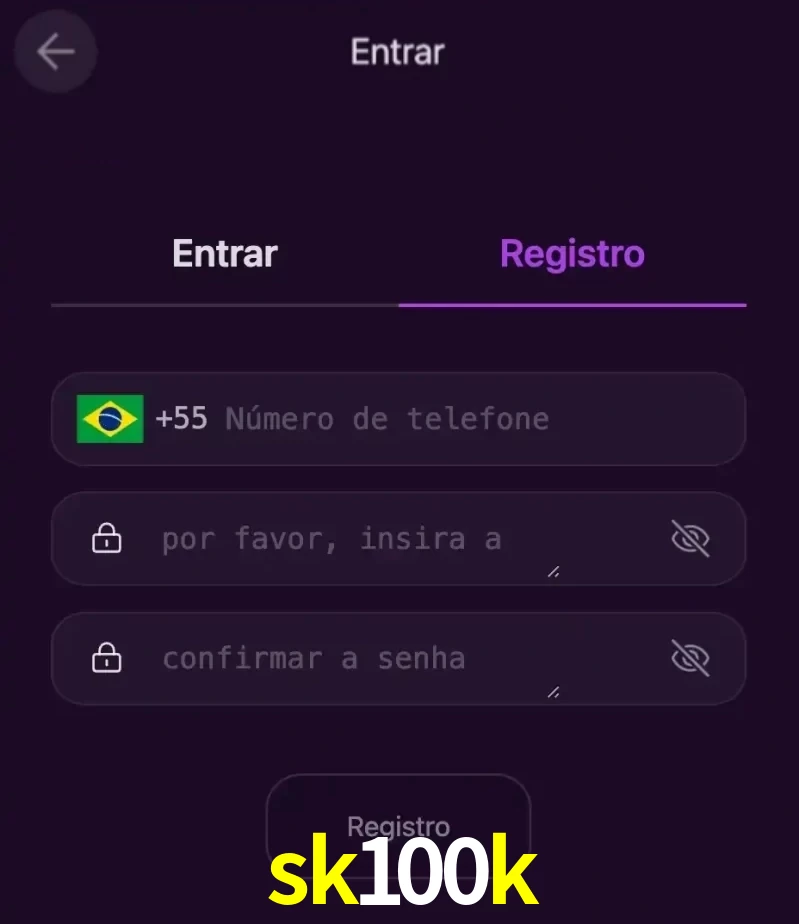The height and width of the screenshot is (924, 799).
Task: Click the eye icon beside confirm password
Action: (691, 658)
